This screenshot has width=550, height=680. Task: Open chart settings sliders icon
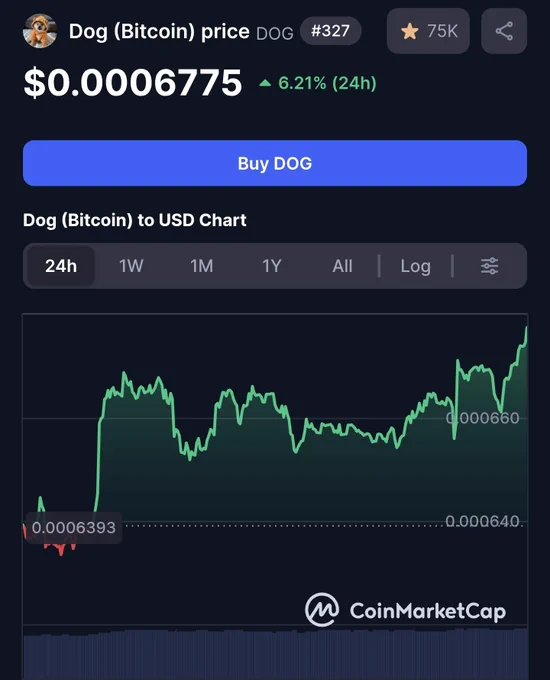click(x=490, y=266)
